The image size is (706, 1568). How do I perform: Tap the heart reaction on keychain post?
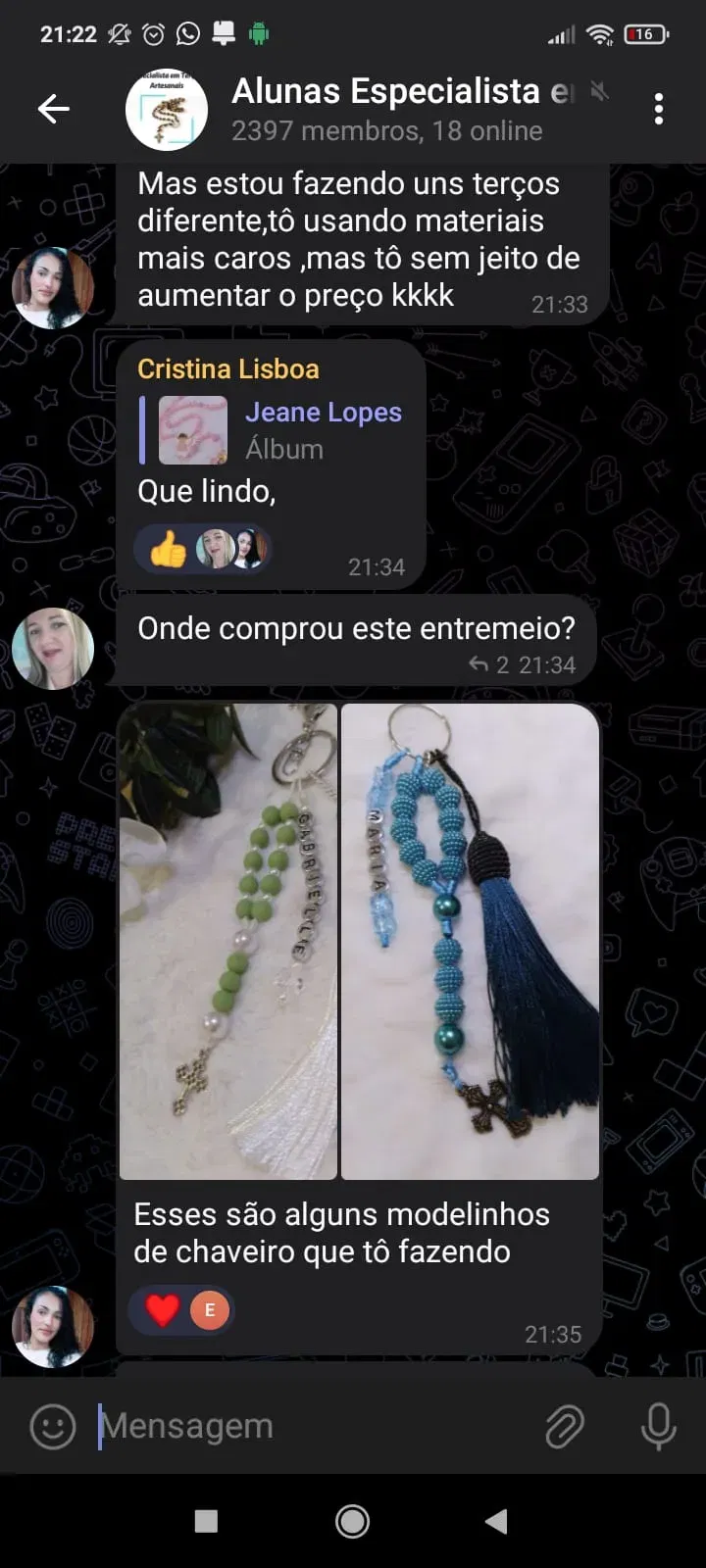163,1310
